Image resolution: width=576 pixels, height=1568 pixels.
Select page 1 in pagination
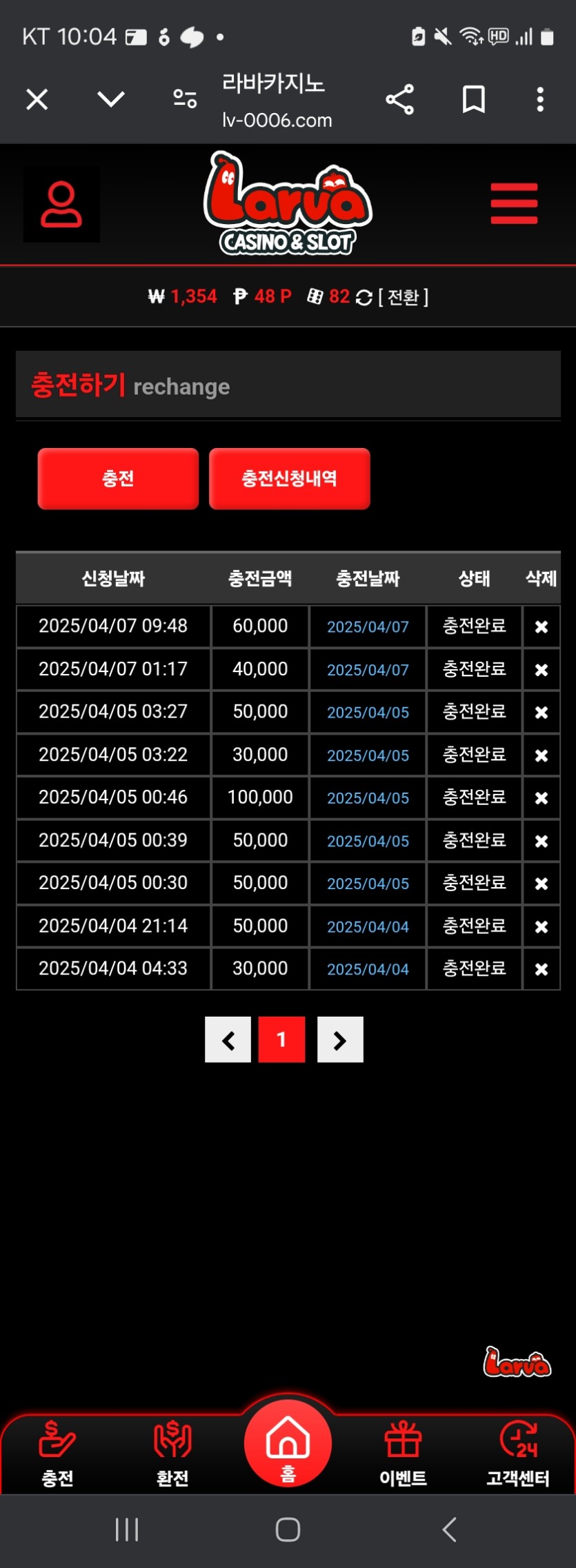click(281, 1039)
